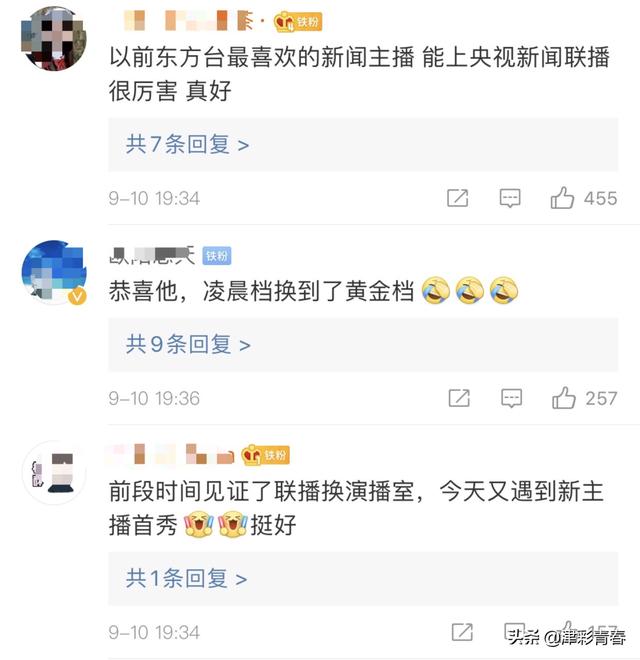
Task: Open avatar of the 前段时间见证了 commenter
Action: [x=53, y=472]
